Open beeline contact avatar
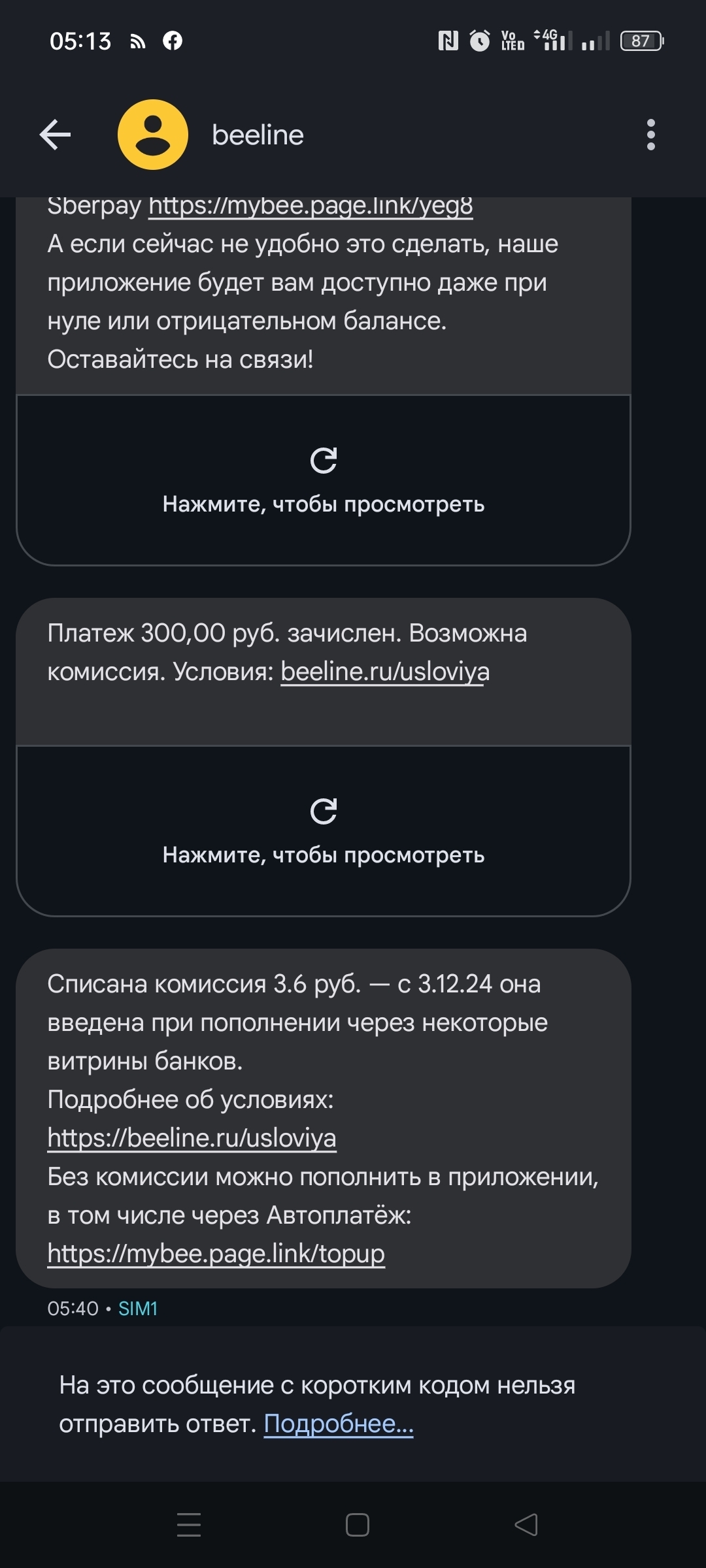 coord(153,135)
